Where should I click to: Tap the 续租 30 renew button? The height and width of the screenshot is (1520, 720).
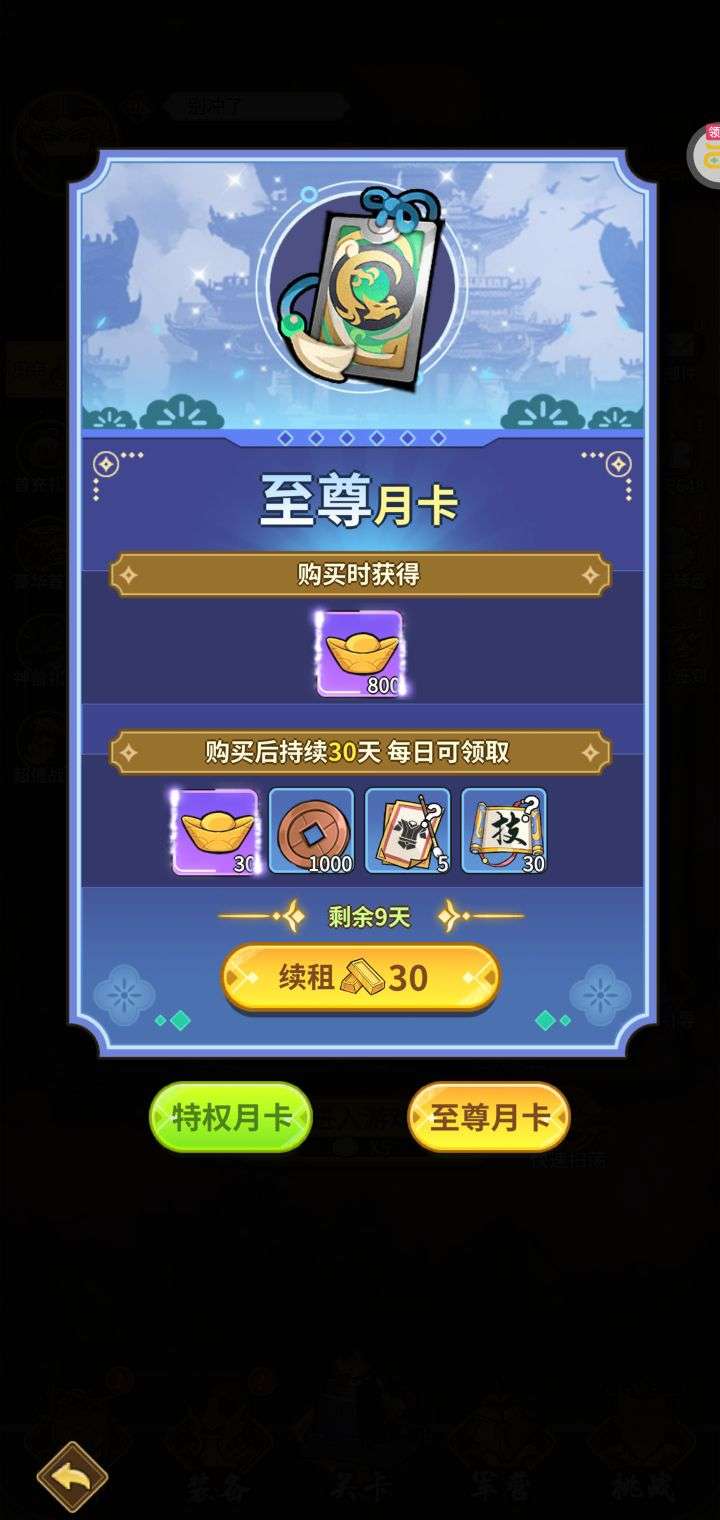[360, 978]
